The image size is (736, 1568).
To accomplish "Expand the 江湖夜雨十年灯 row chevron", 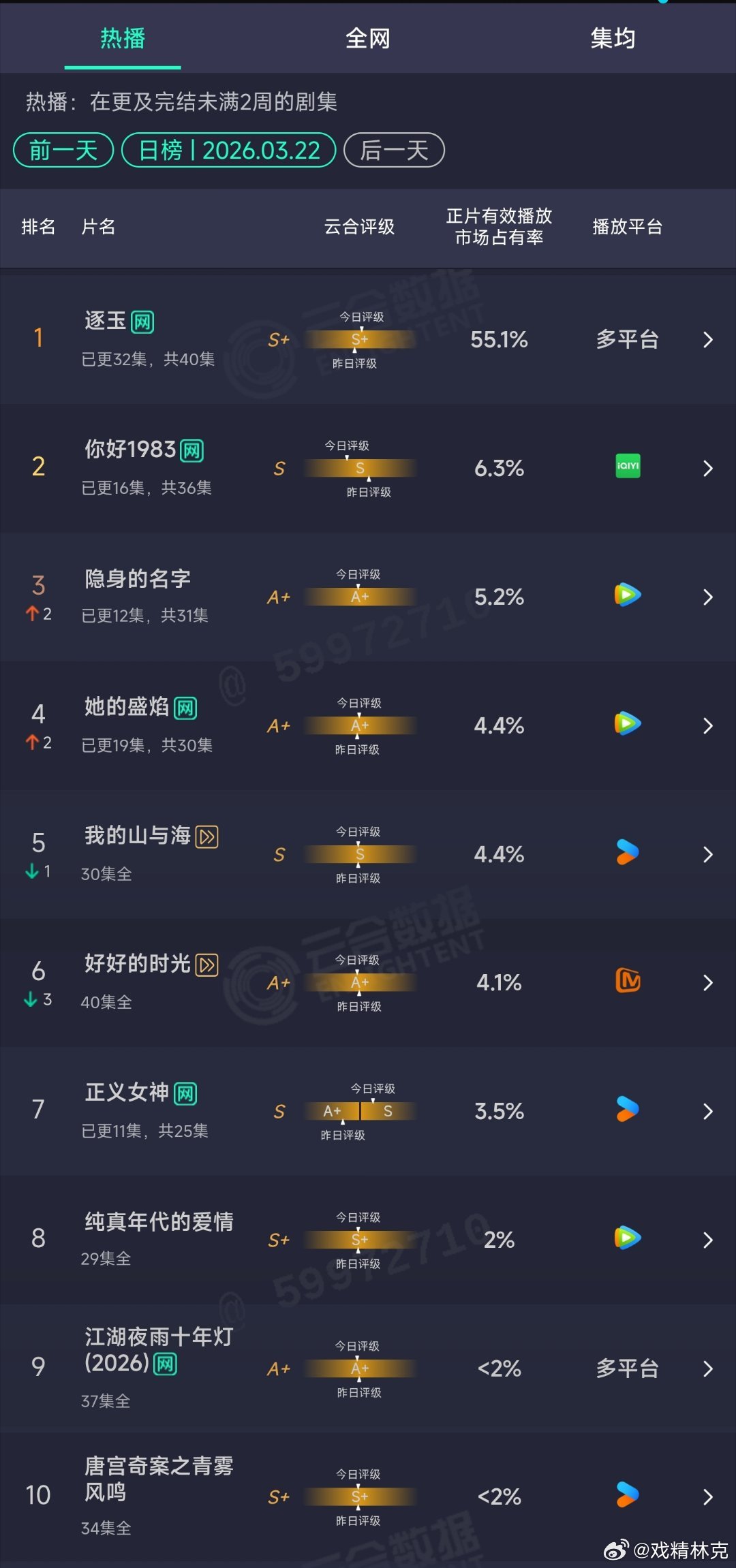I will tap(707, 1368).
